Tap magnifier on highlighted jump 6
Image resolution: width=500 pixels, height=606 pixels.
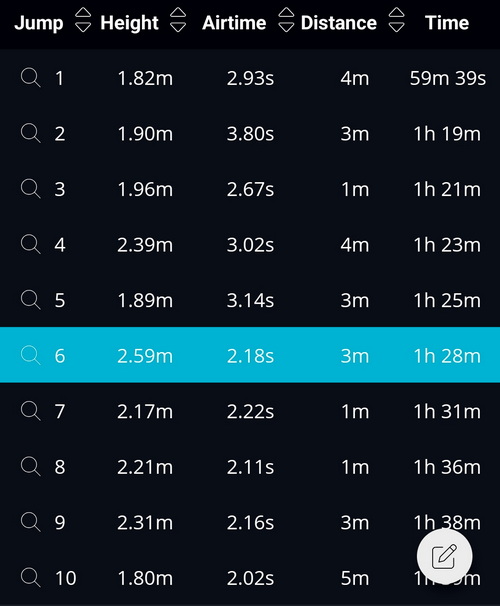tap(31, 356)
